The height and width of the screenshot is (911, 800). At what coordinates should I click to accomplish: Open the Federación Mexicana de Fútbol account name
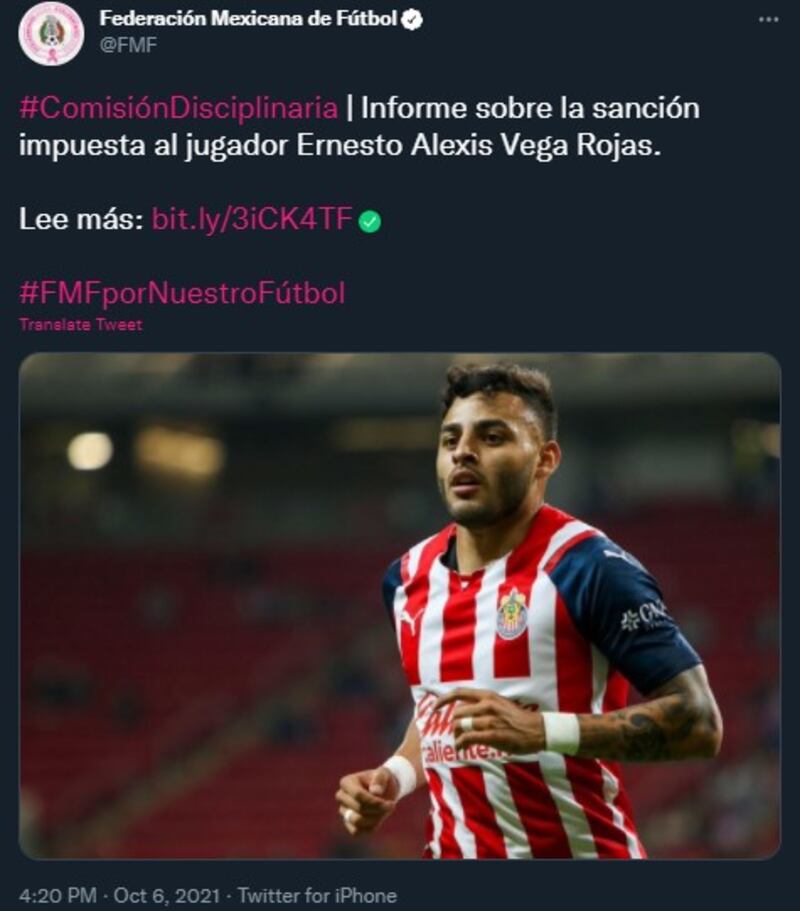pyautogui.click(x=248, y=19)
